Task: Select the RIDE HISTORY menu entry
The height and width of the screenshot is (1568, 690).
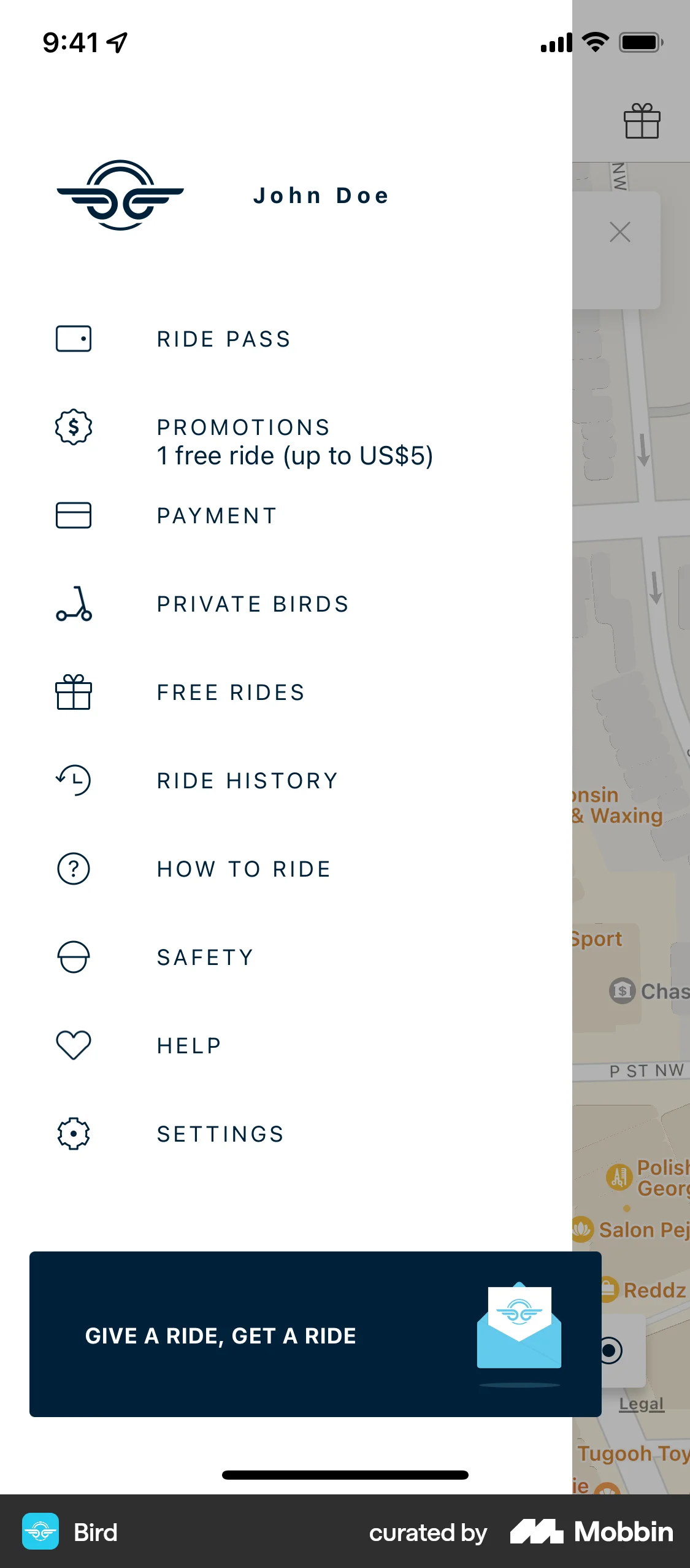Action: [247, 780]
